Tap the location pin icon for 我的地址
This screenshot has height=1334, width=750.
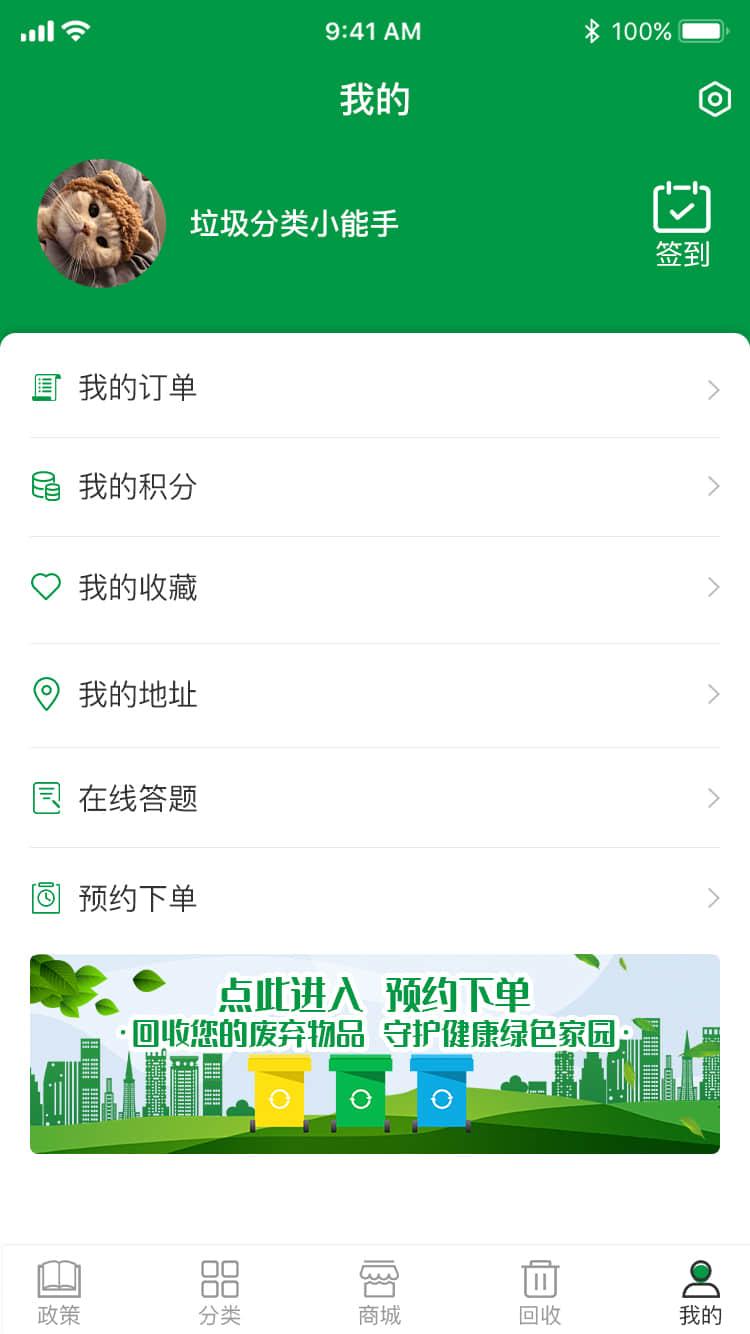45,693
